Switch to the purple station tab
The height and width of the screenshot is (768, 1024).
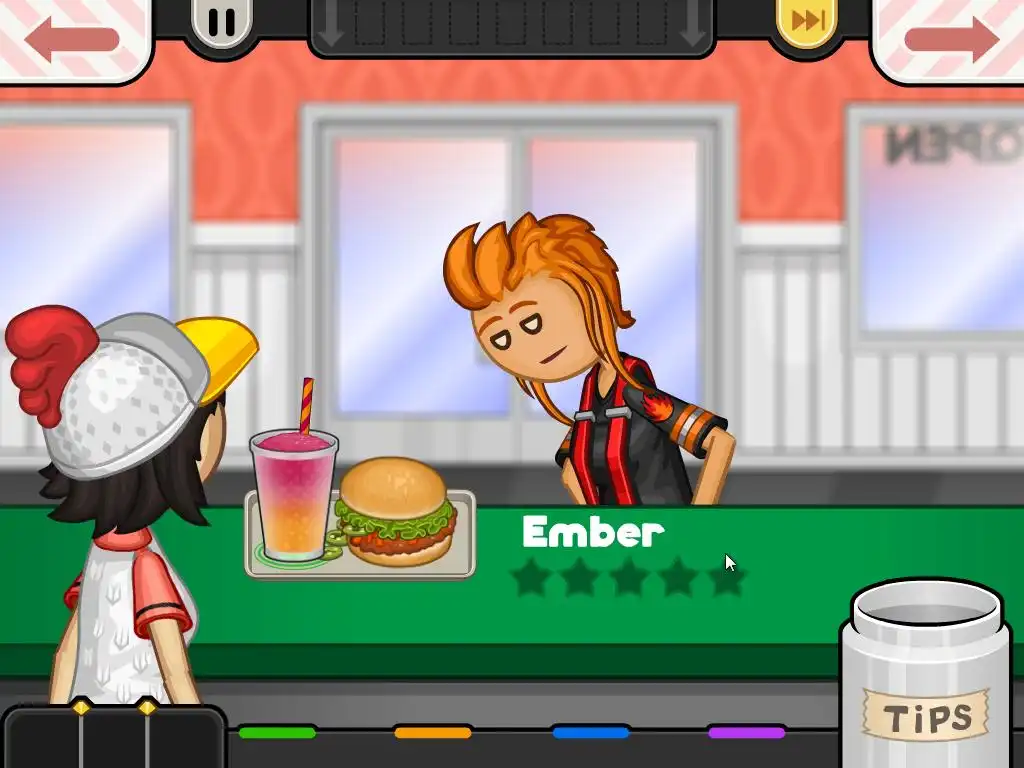click(746, 733)
